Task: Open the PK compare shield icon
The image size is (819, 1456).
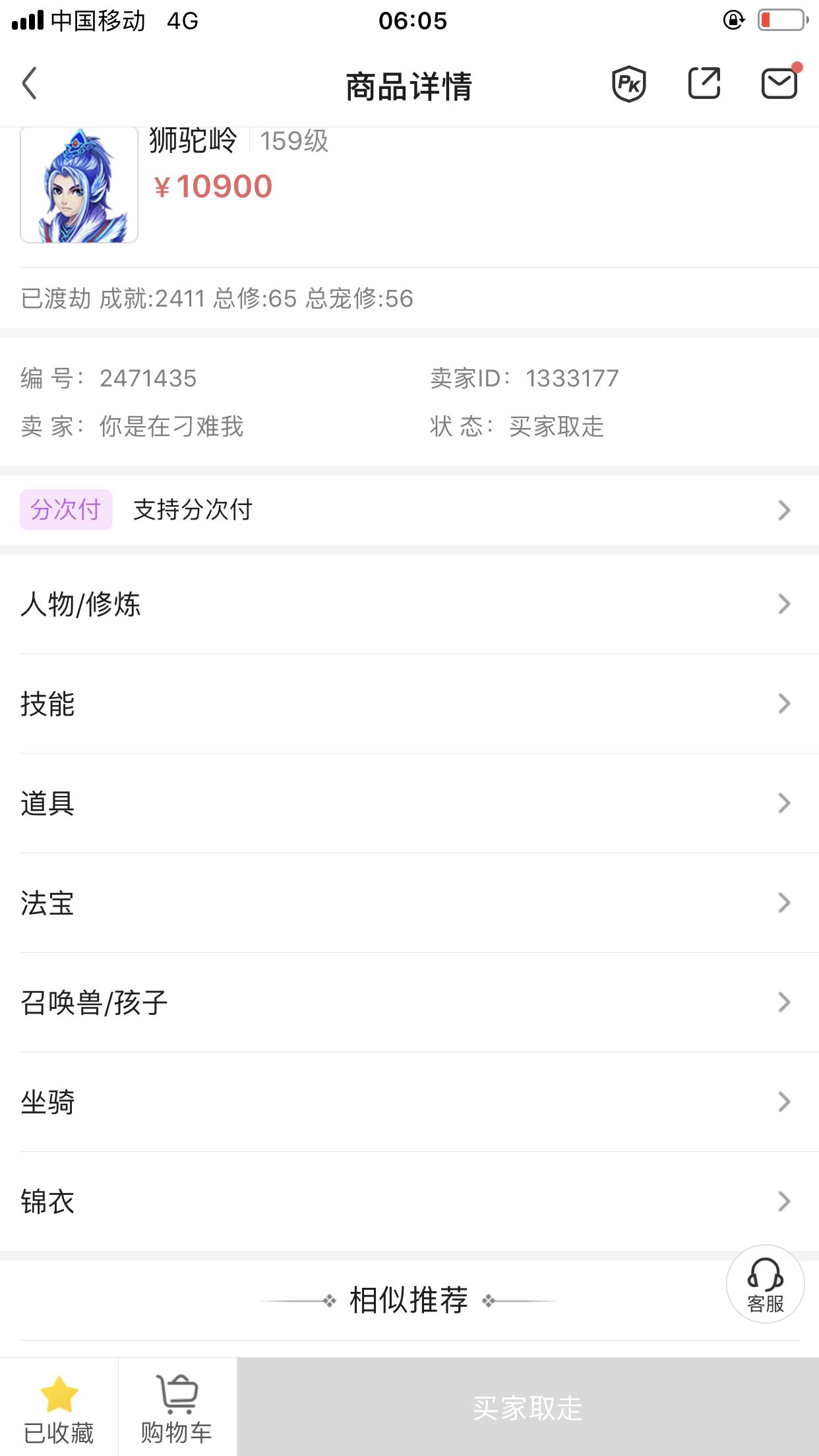Action: (629, 84)
